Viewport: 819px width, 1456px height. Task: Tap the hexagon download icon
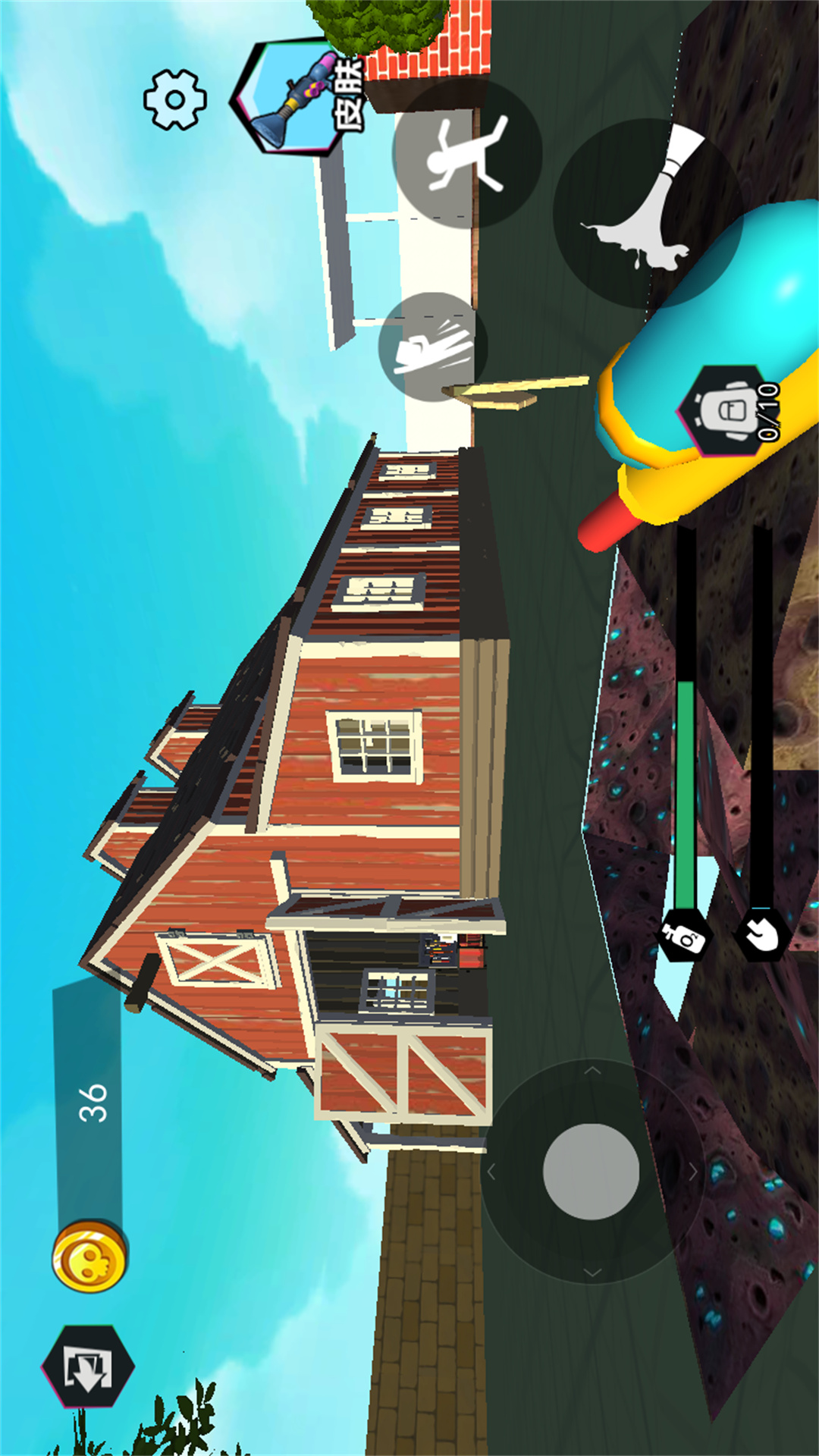(x=88, y=1367)
